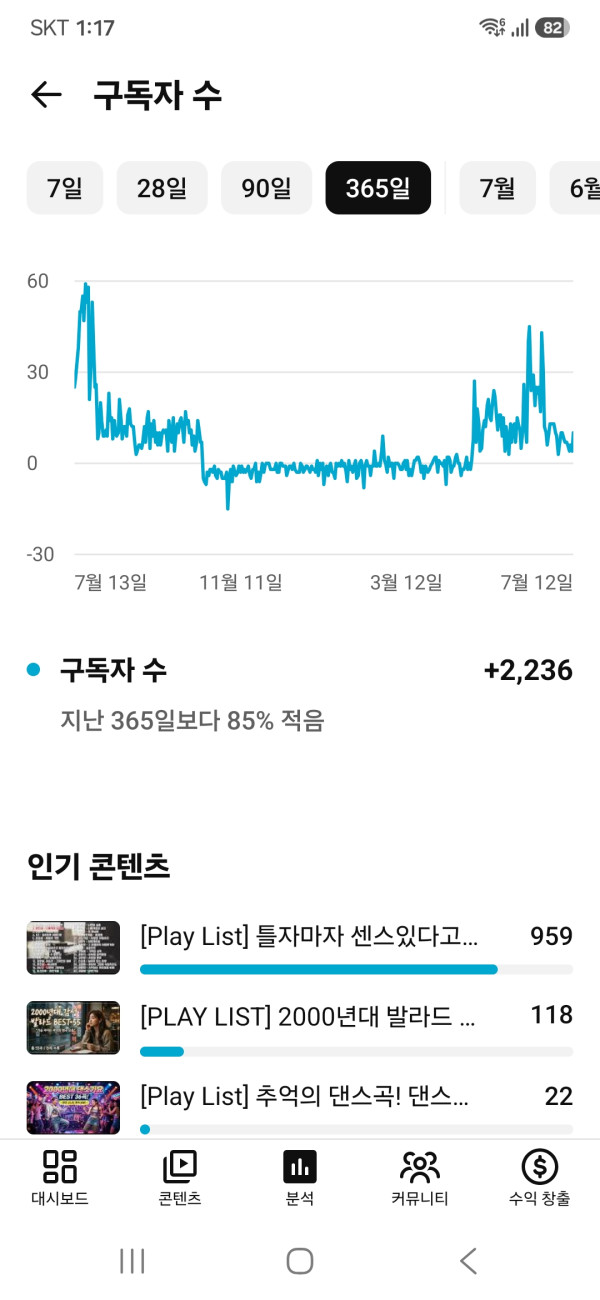Switch to the 90일 range
600x1300 pixels.
[267, 188]
